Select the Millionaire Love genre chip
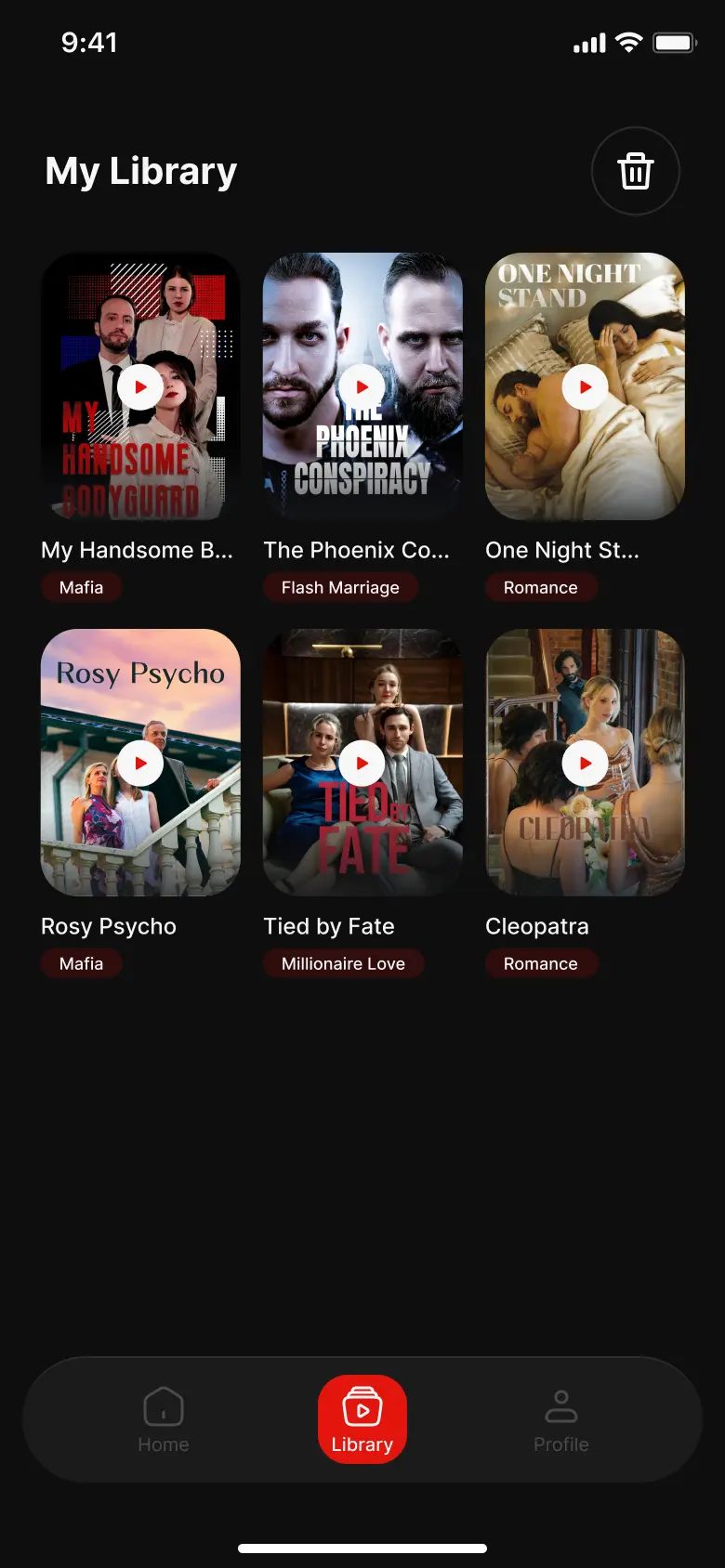The image size is (725, 1568). click(x=343, y=963)
